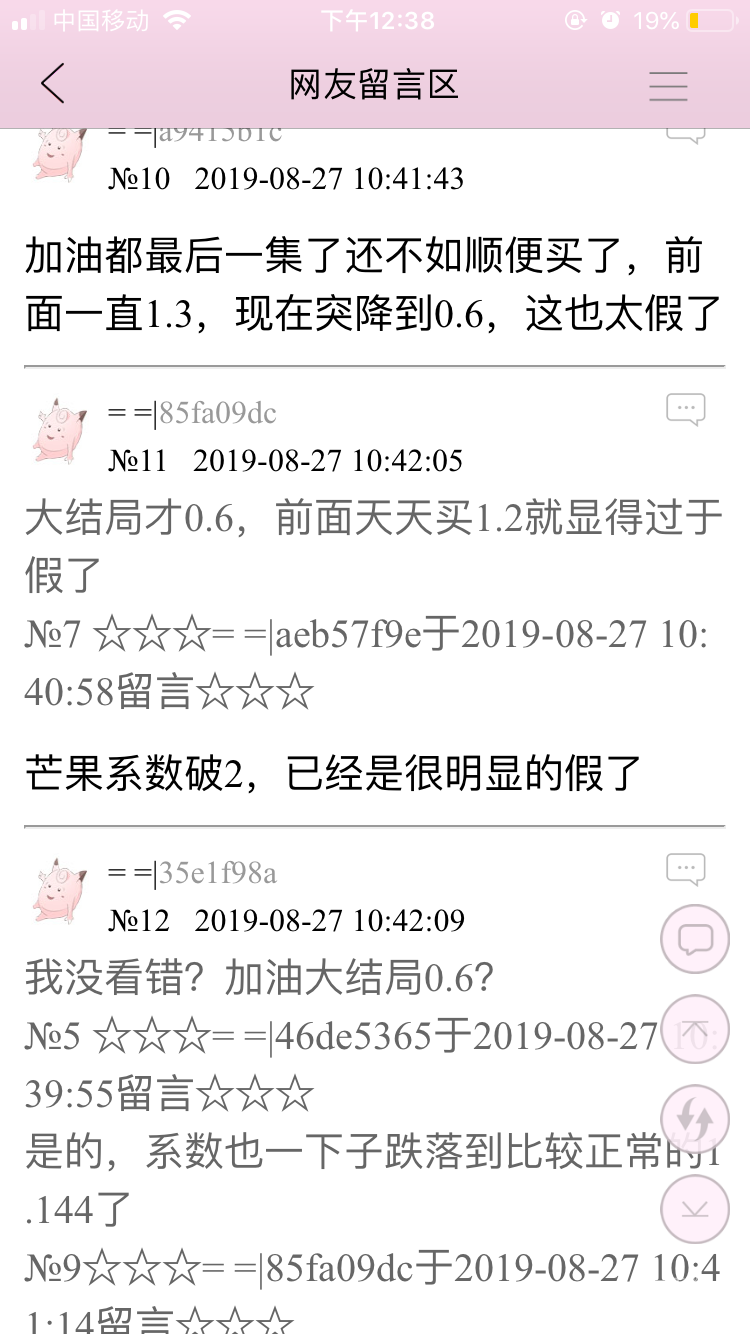The height and width of the screenshot is (1334, 750).
Task: Jump to bottom with the floating down-arrow icon
Action: [694, 1209]
